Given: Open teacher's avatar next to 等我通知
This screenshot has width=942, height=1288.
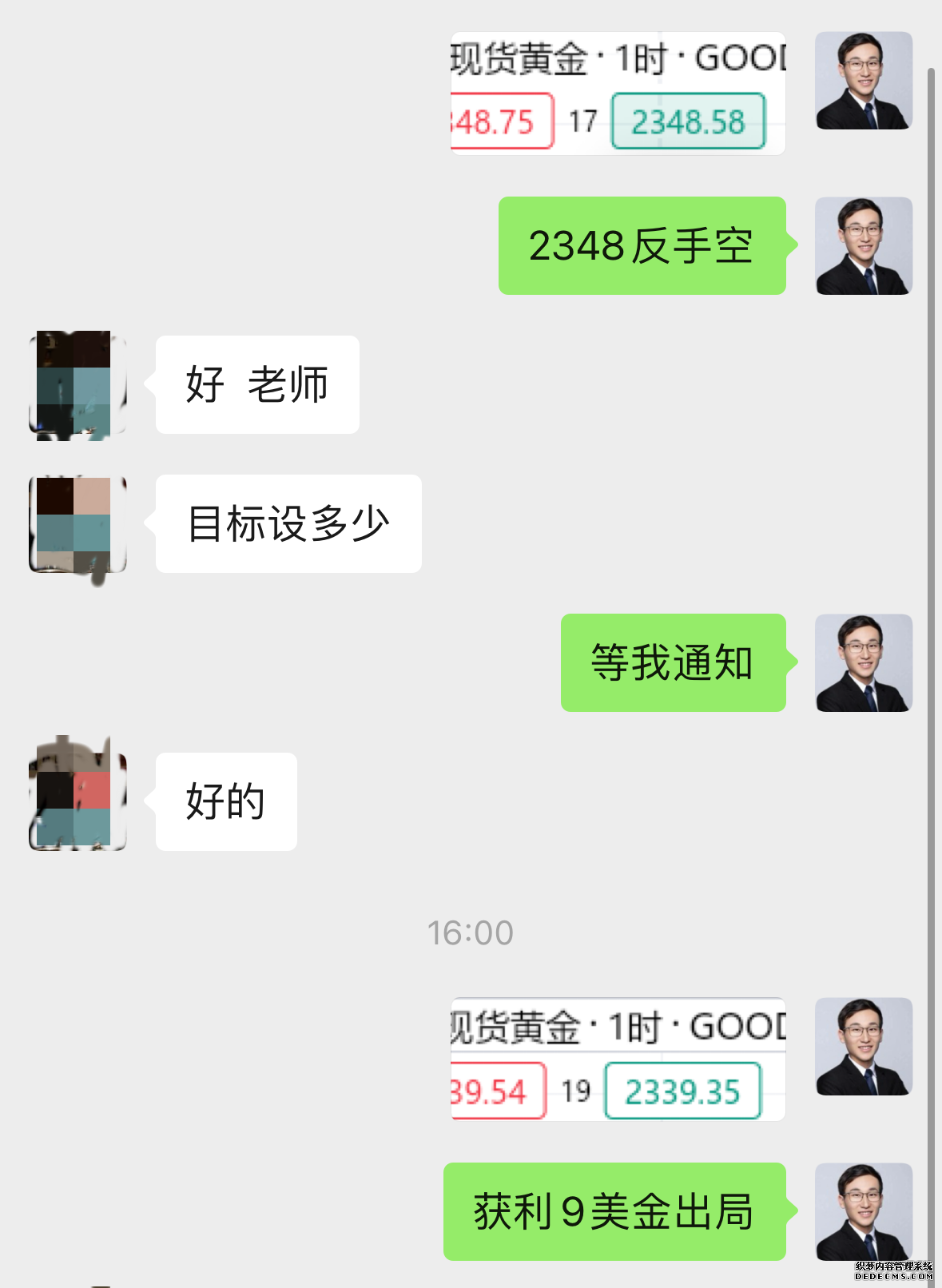Looking at the screenshot, I should [x=864, y=662].
